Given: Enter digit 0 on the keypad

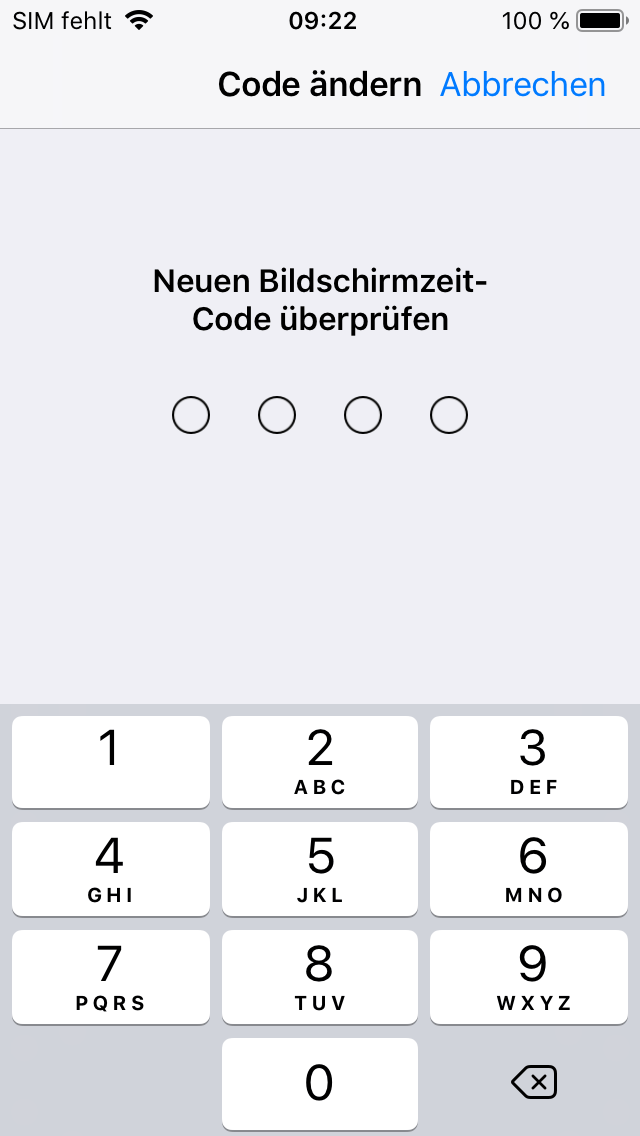Looking at the screenshot, I should pyautogui.click(x=320, y=1083).
